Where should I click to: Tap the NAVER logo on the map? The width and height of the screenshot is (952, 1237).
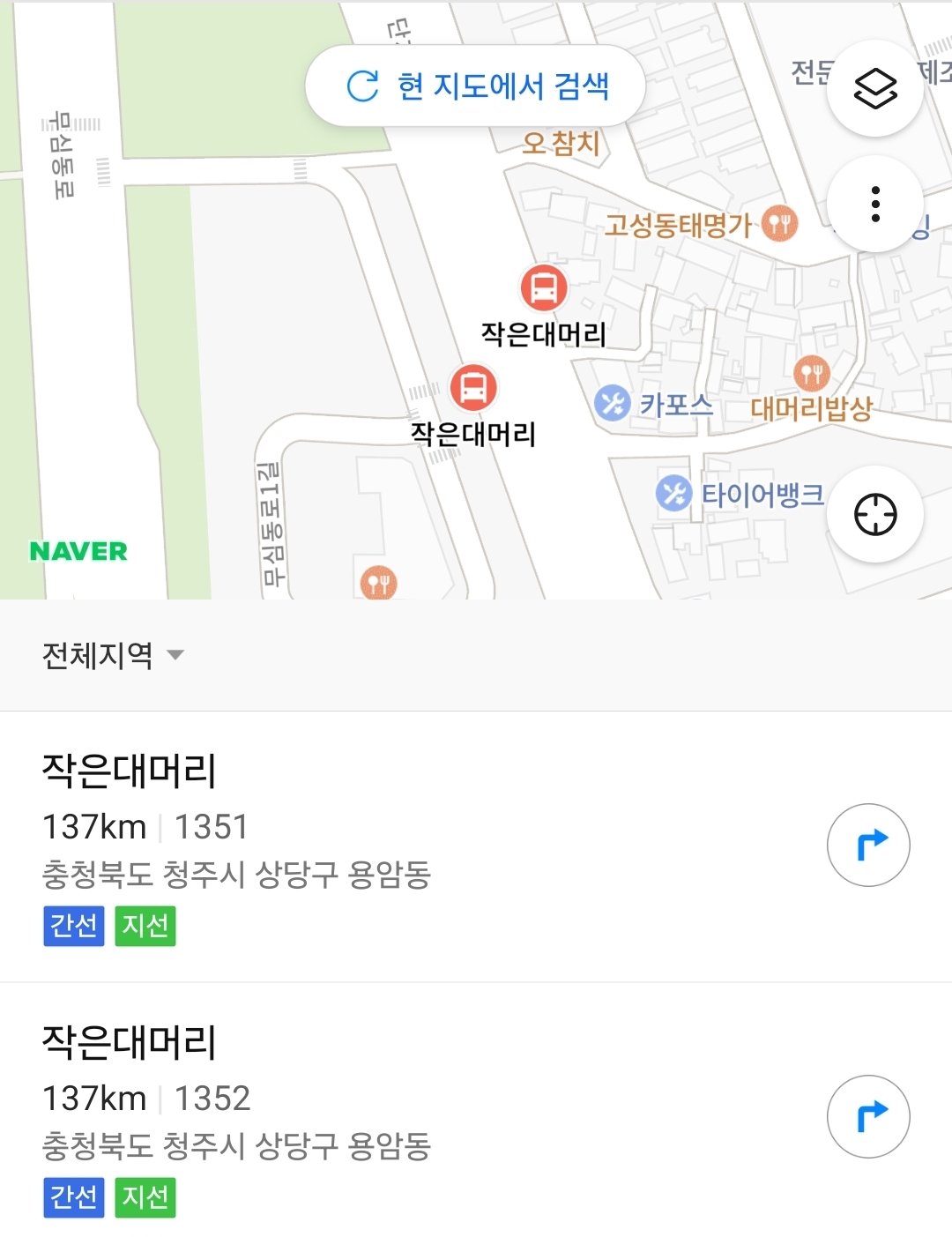coord(78,552)
